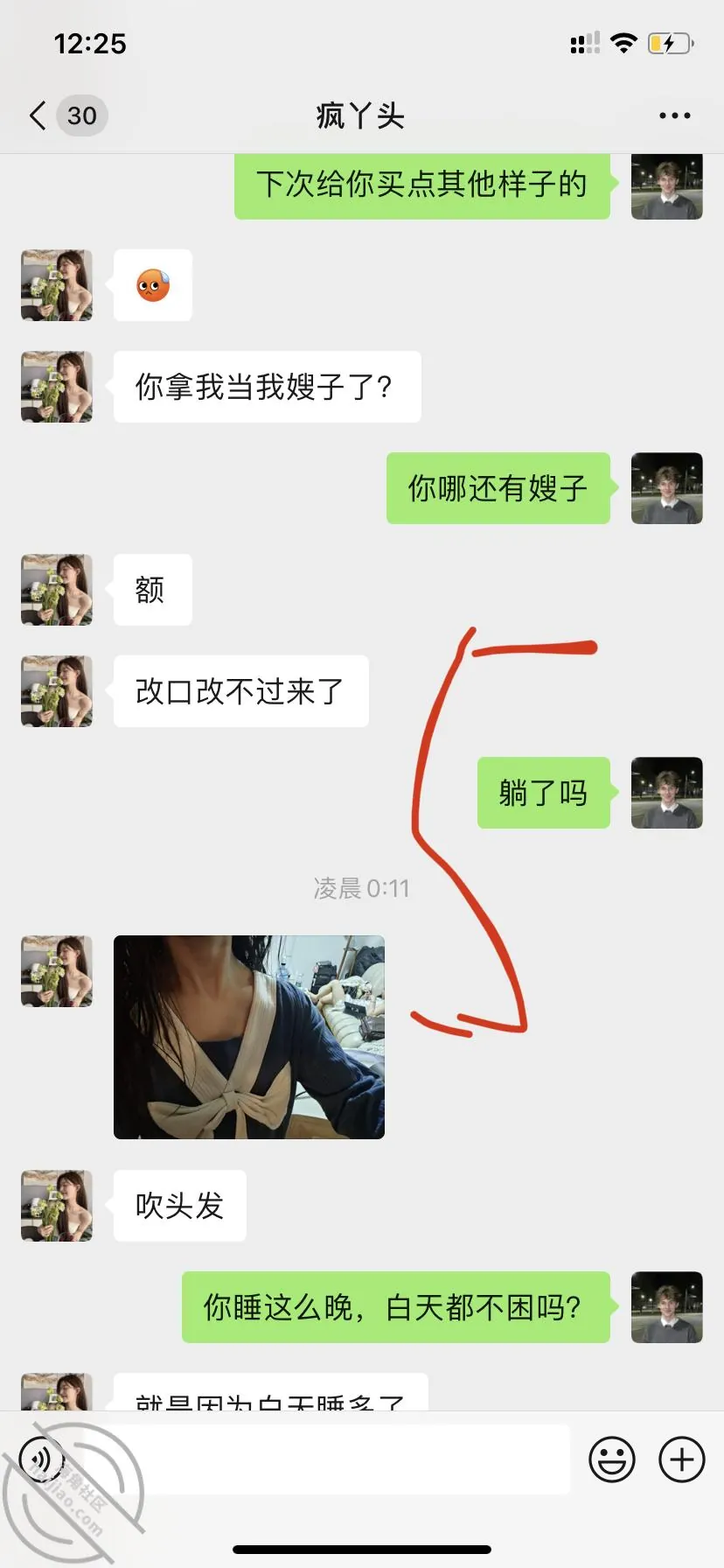Open the plus attachment menu
The width and height of the screenshot is (724, 1568).
point(681,1459)
